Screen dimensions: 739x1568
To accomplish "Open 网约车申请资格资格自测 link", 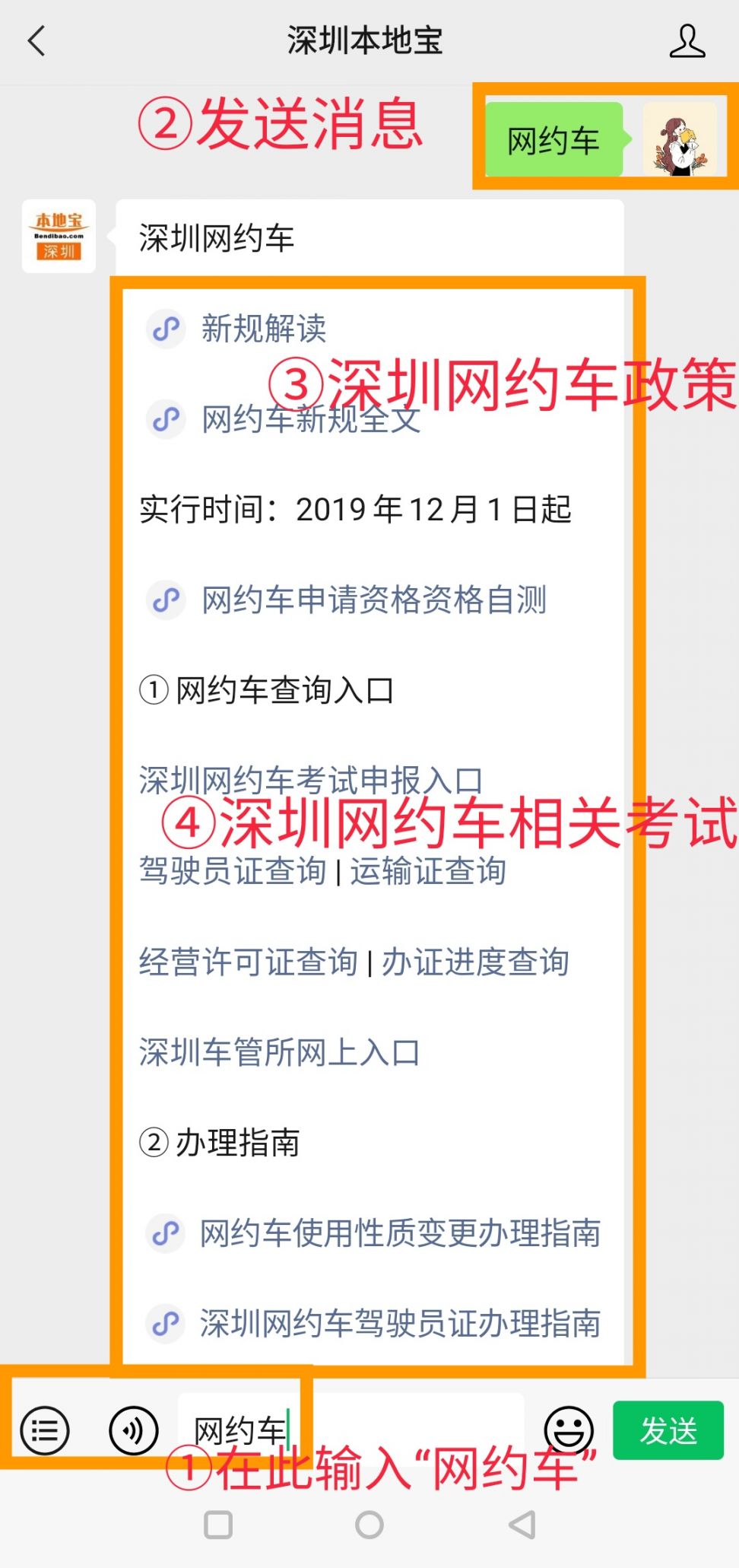I will [x=373, y=600].
